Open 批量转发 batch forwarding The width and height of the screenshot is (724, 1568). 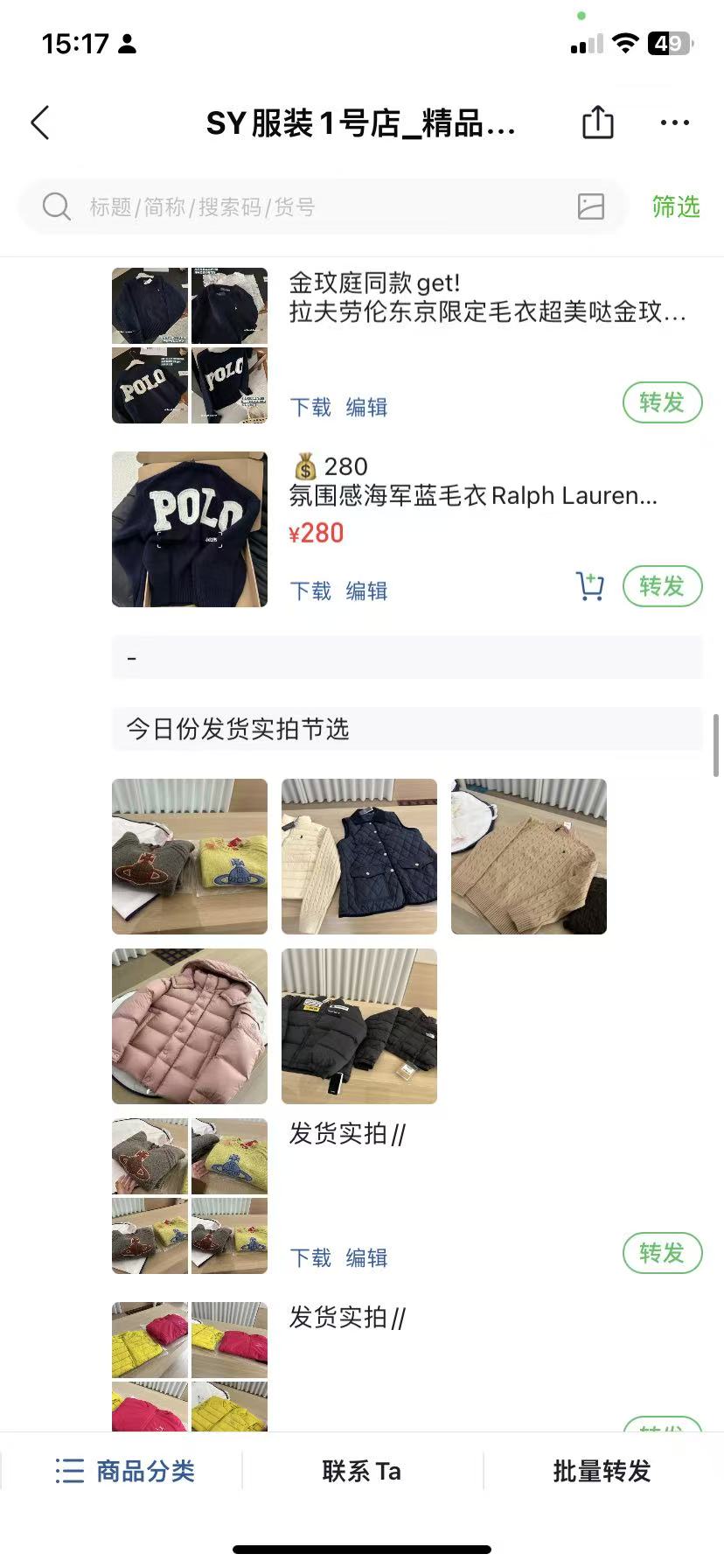tap(602, 1471)
